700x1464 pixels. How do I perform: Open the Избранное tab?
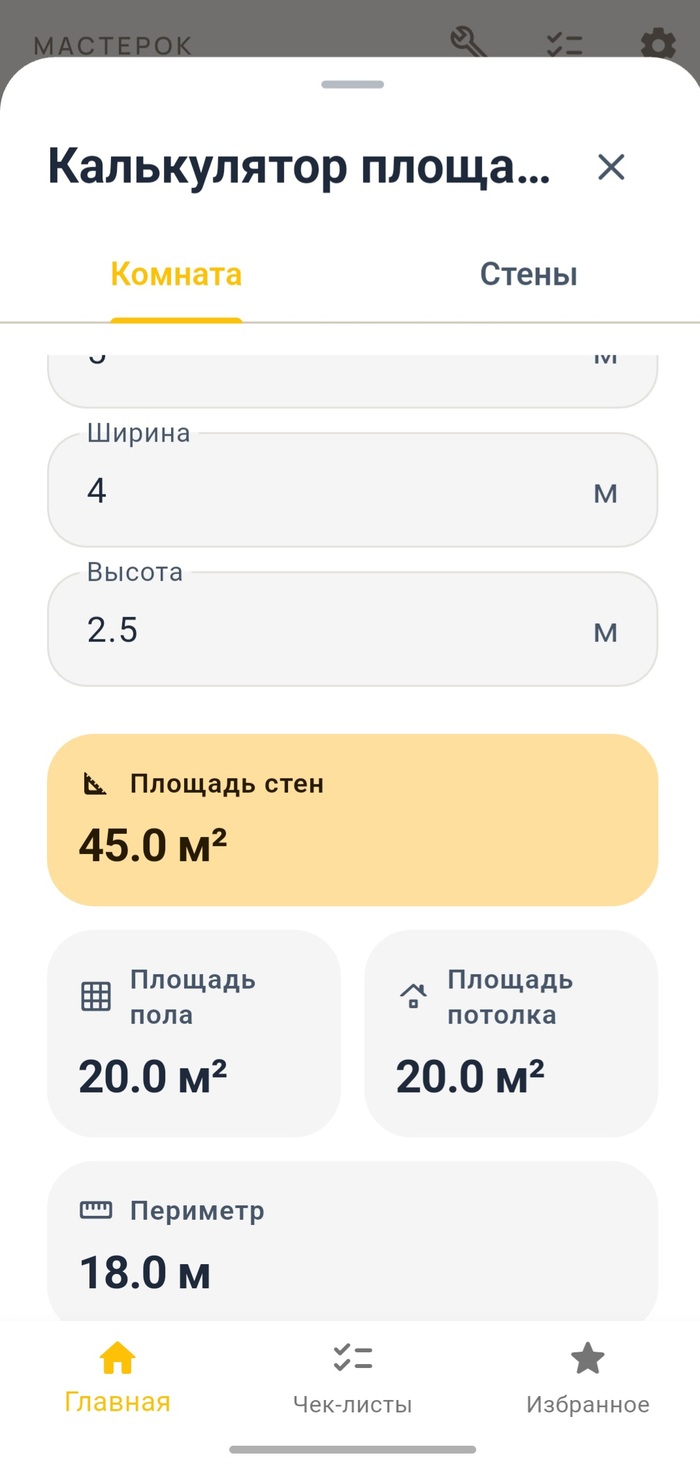(x=587, y=1378)
